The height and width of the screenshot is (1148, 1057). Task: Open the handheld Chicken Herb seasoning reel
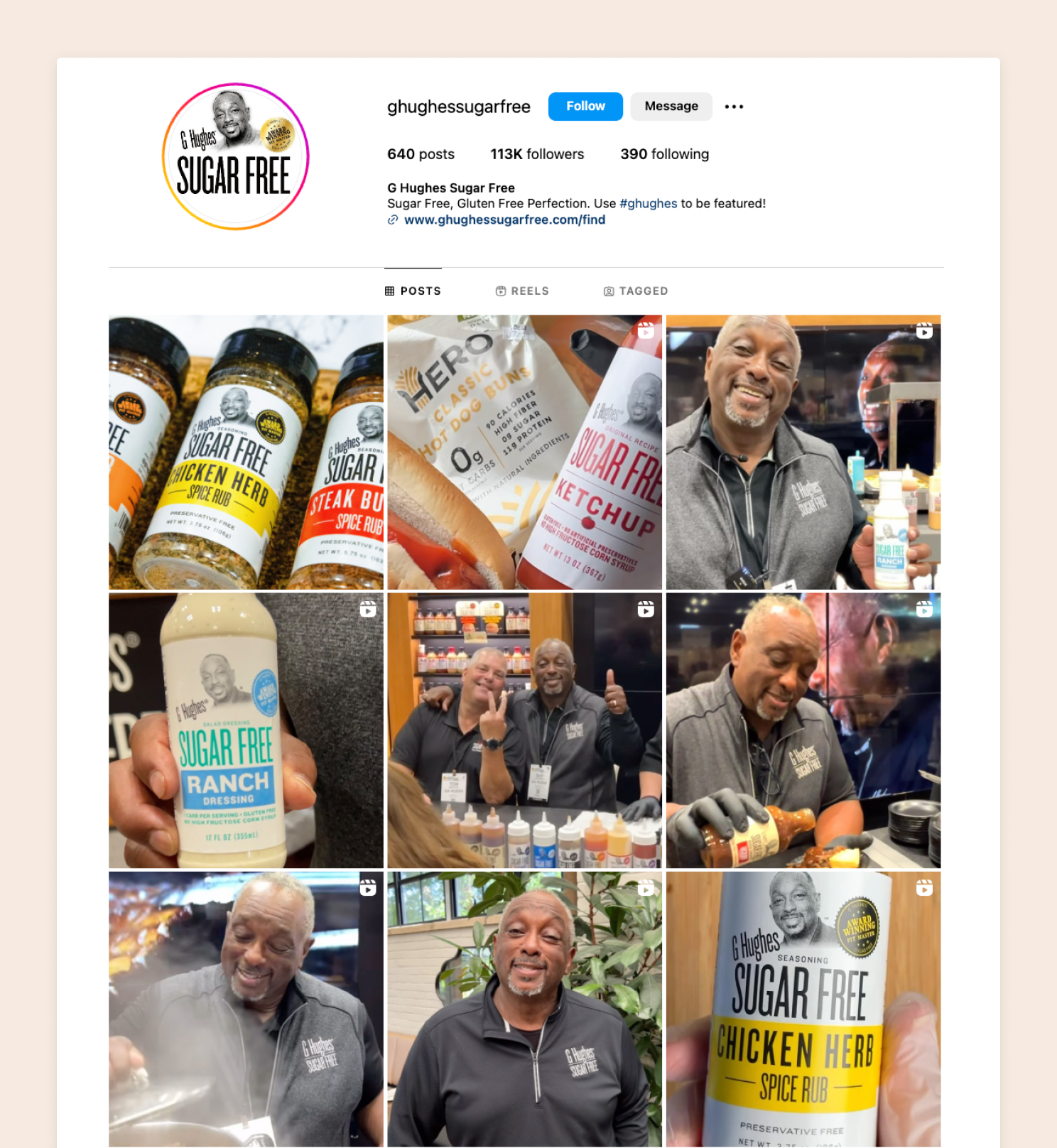point(803,1009)
